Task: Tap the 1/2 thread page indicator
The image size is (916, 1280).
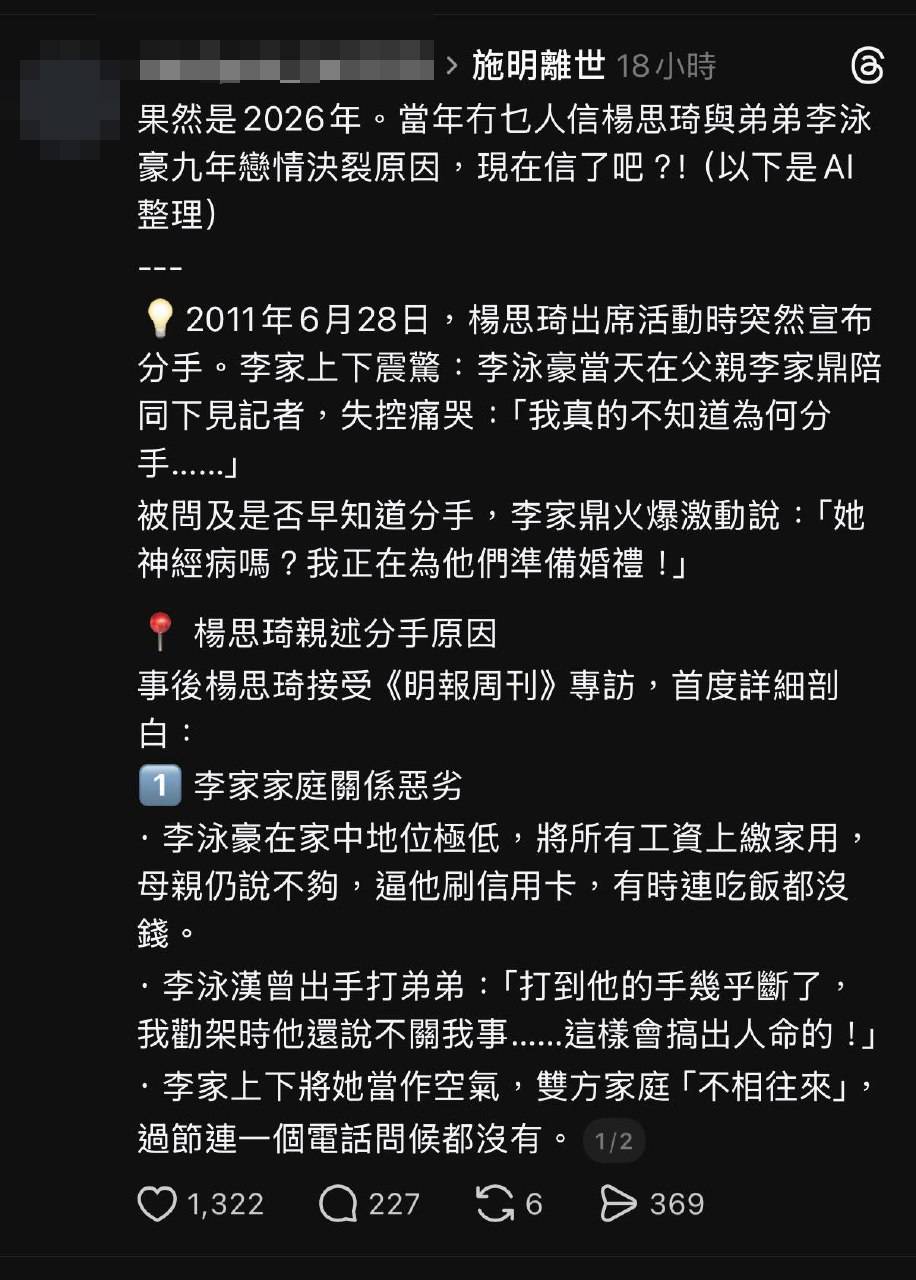Action: [x=614, y=1141]
